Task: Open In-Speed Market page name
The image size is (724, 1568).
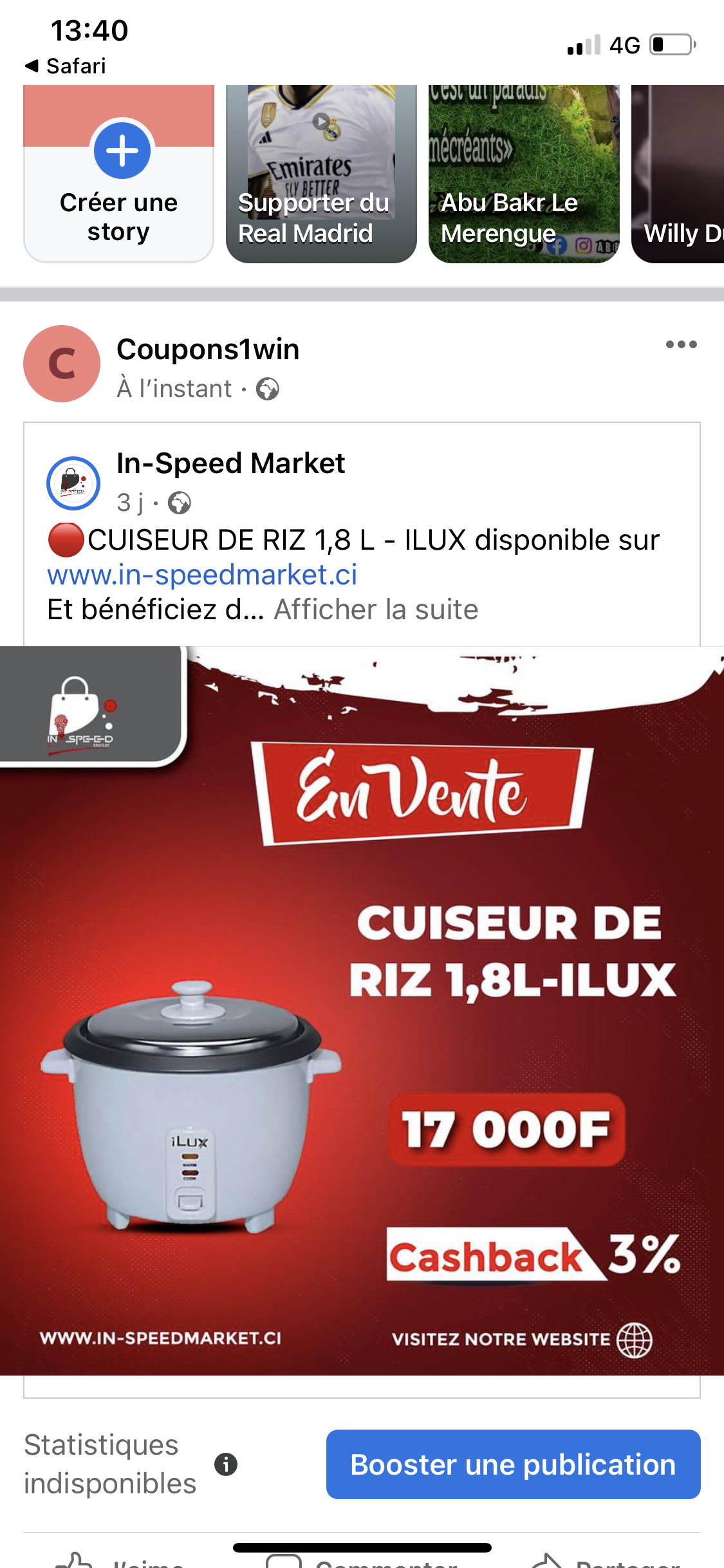Action: coord(230,463)
